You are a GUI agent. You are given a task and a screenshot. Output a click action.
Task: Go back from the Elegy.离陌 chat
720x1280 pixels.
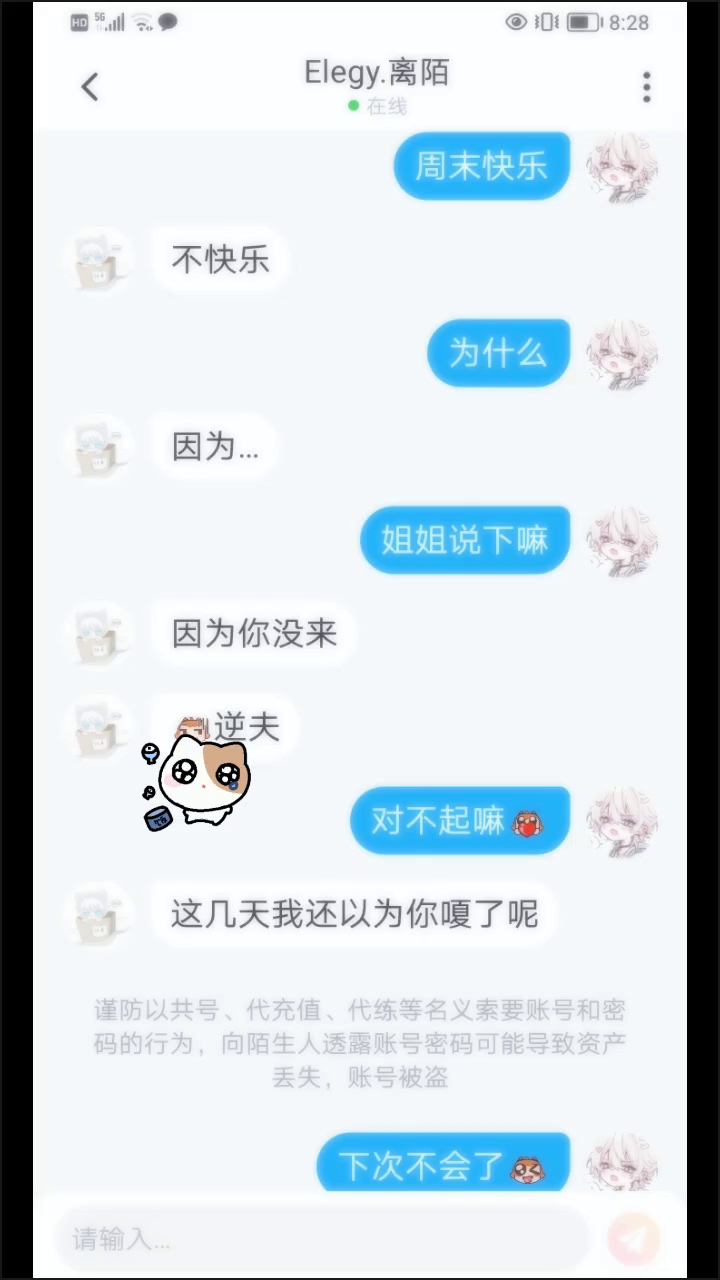(x=90, y=88)
